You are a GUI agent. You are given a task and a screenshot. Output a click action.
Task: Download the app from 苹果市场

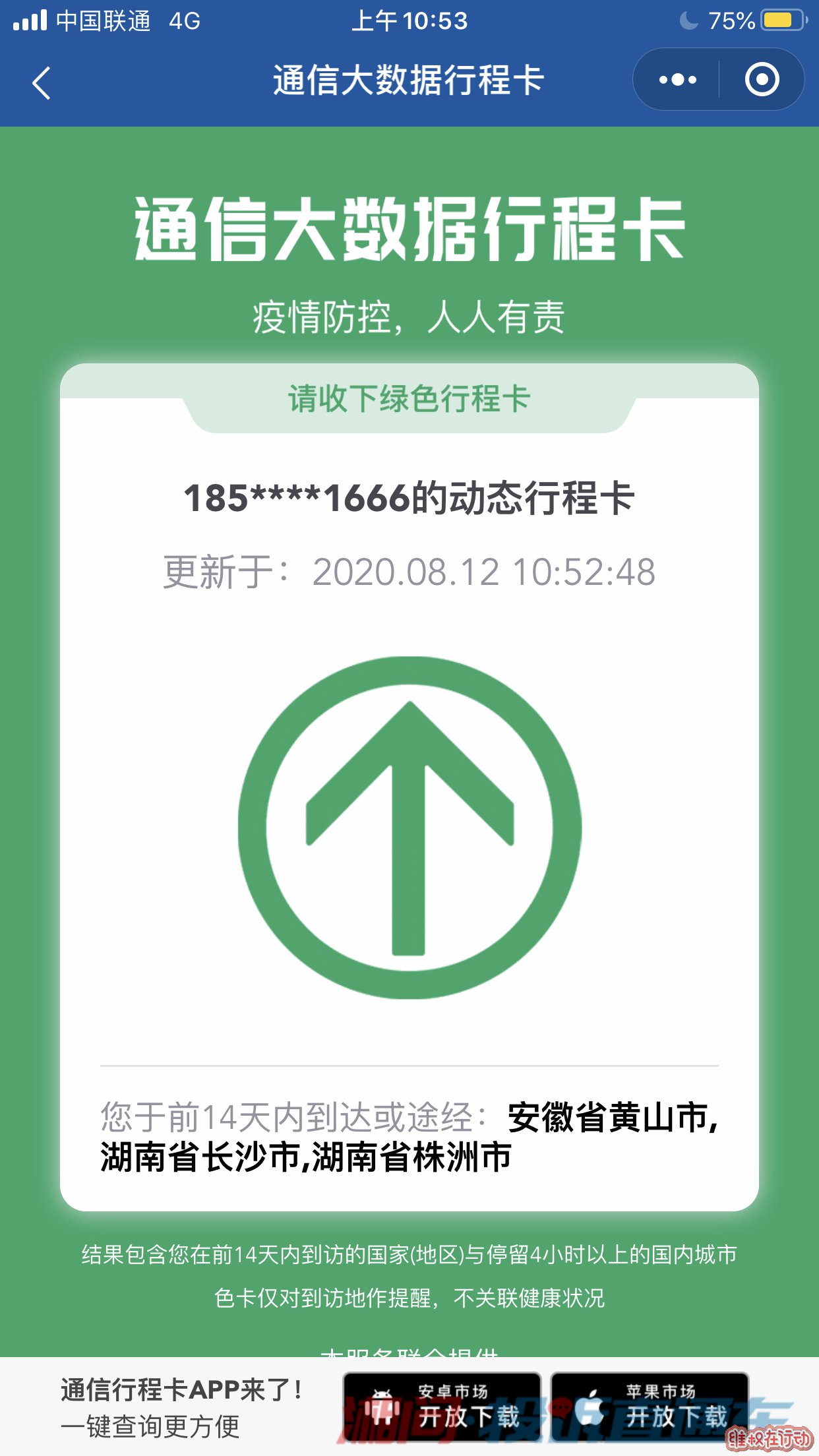pos(650,1407)
